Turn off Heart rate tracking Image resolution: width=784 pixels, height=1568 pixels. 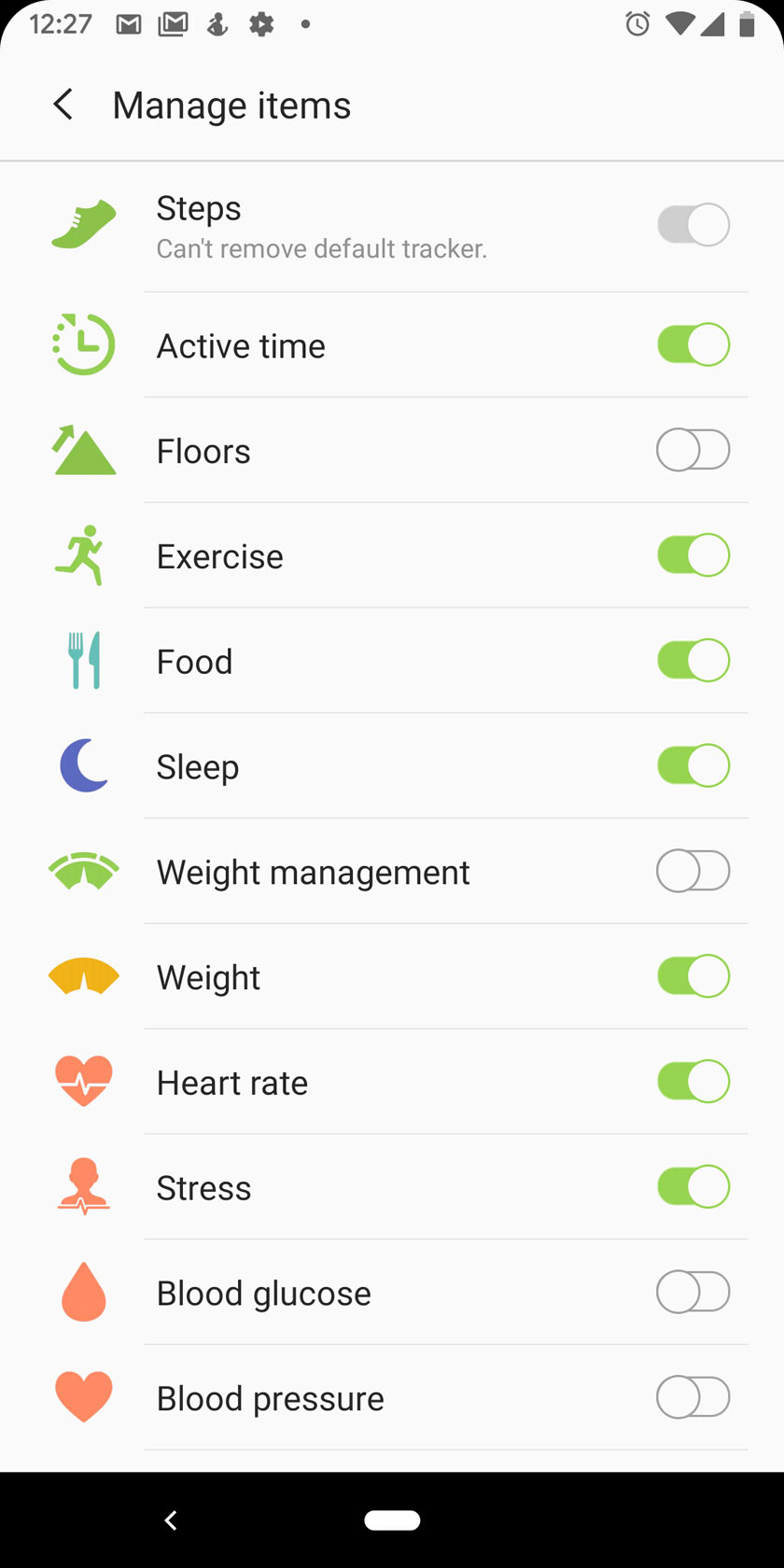[693, 1082]
